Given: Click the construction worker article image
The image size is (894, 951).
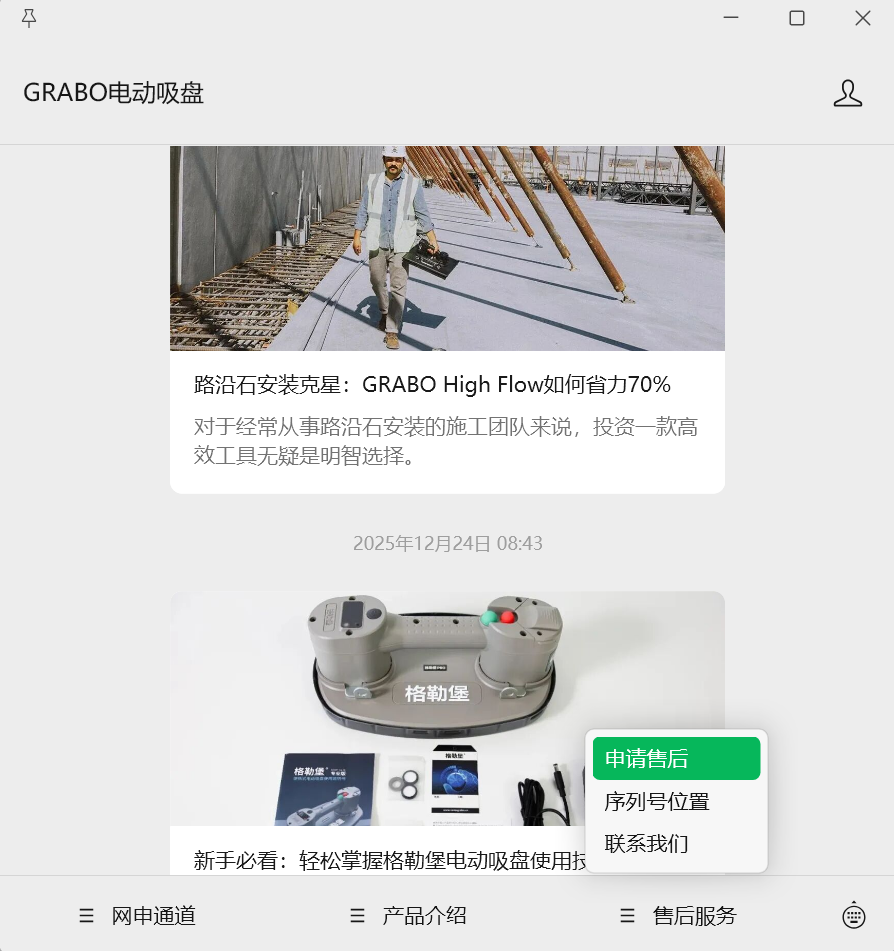Looking at the screenshot, I should pos(447,248).
